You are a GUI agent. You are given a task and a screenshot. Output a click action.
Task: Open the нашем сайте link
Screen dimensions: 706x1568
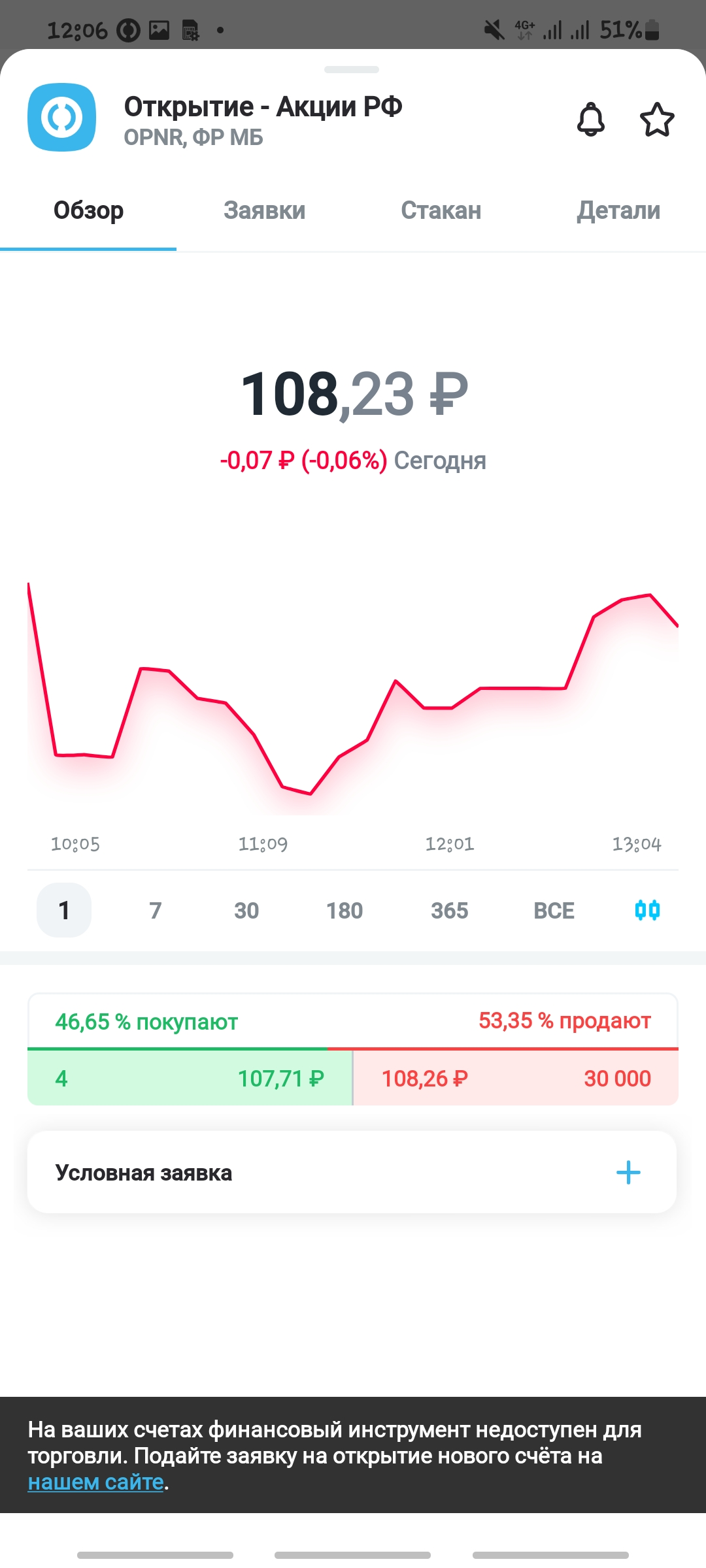coord(95,1482)
